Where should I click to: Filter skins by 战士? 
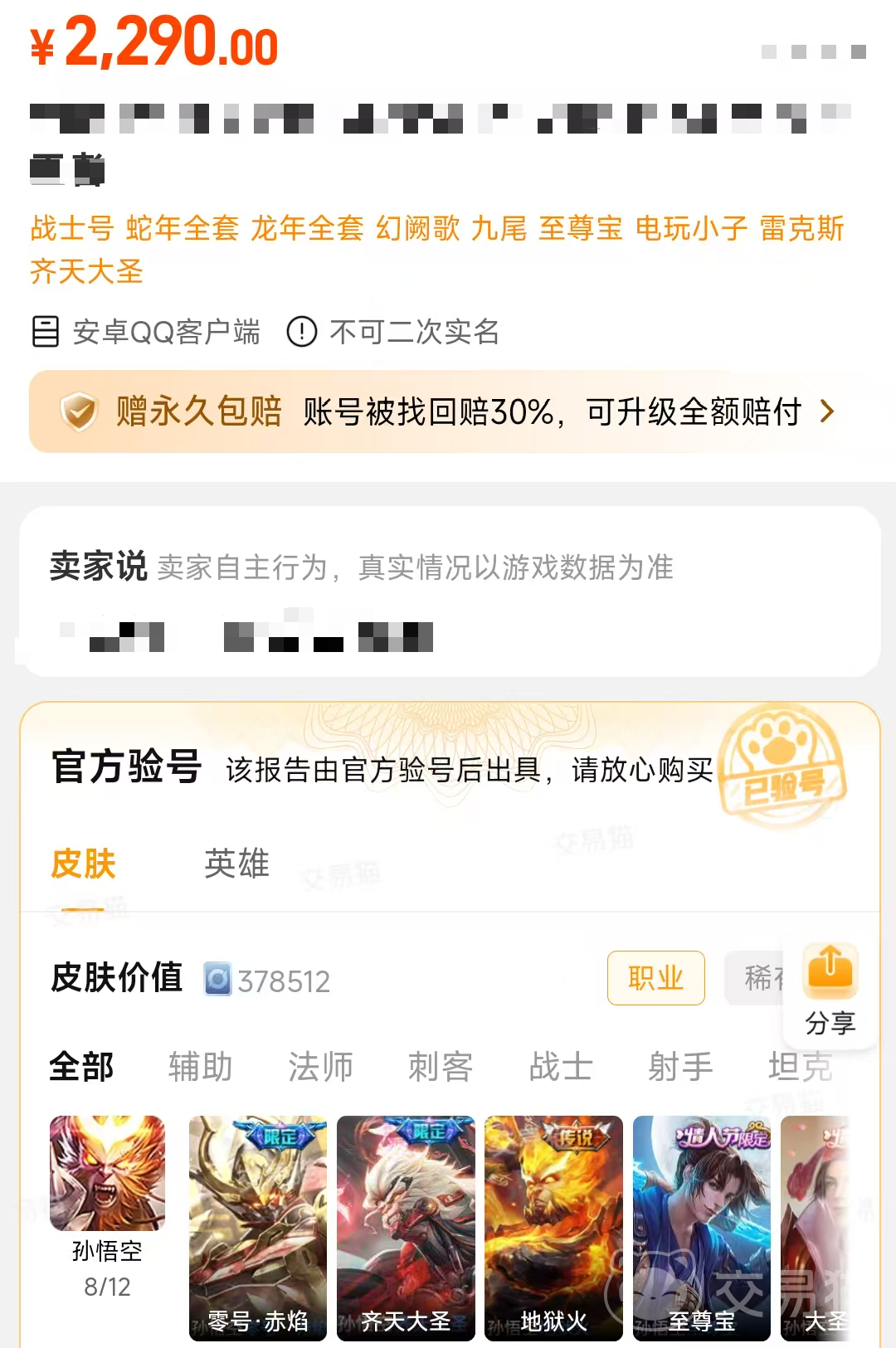[561, 1067]
